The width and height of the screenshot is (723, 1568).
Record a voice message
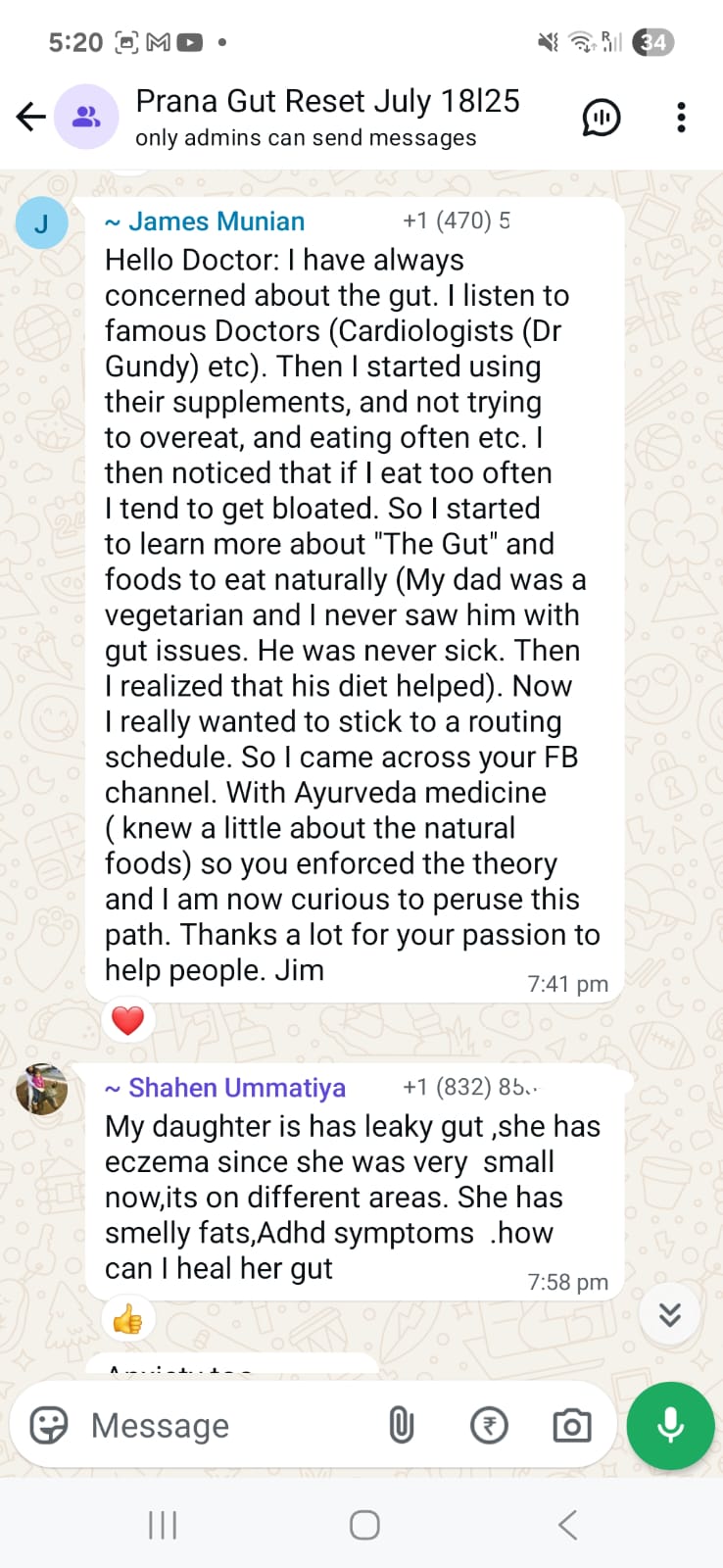click(x=670, y=1425)
